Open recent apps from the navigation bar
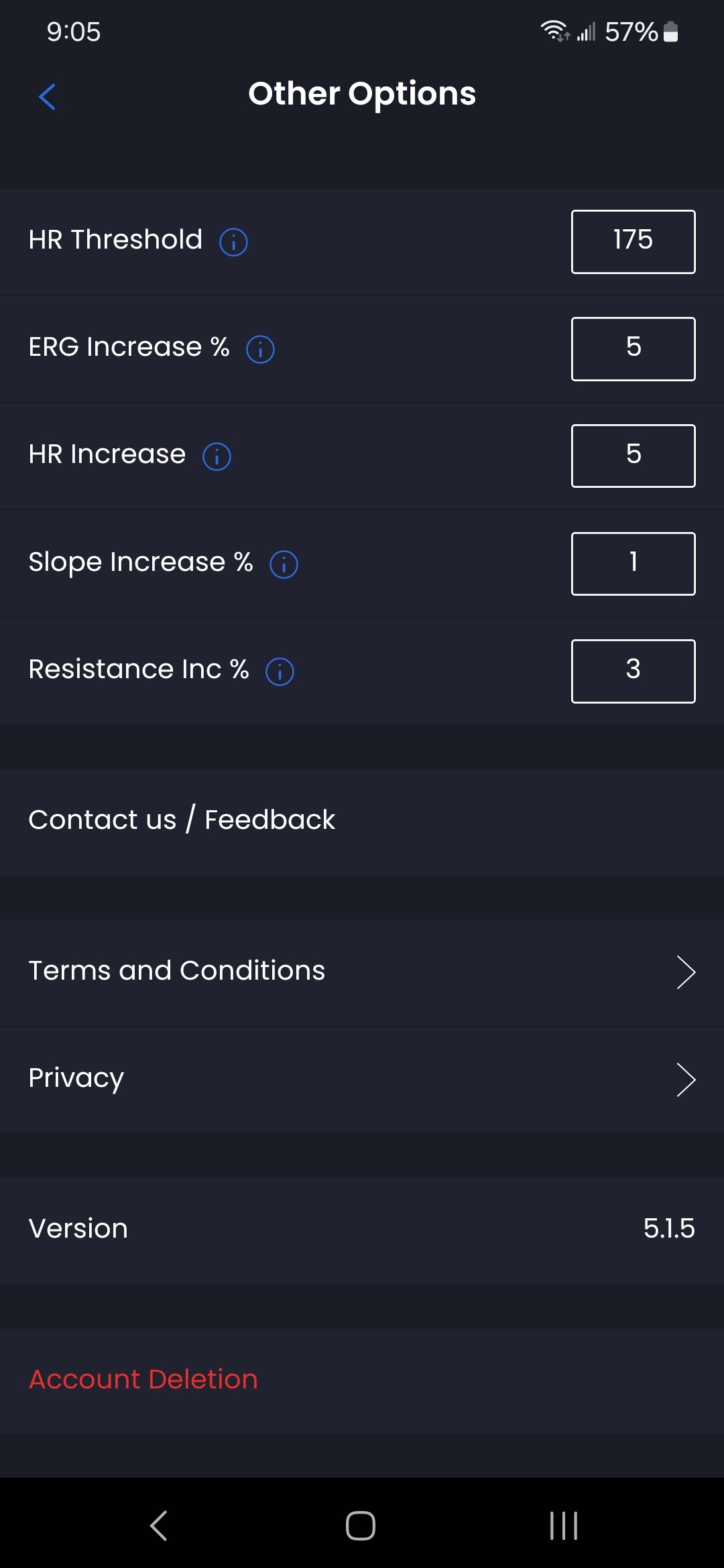724x1568 pixels. 563,1526
